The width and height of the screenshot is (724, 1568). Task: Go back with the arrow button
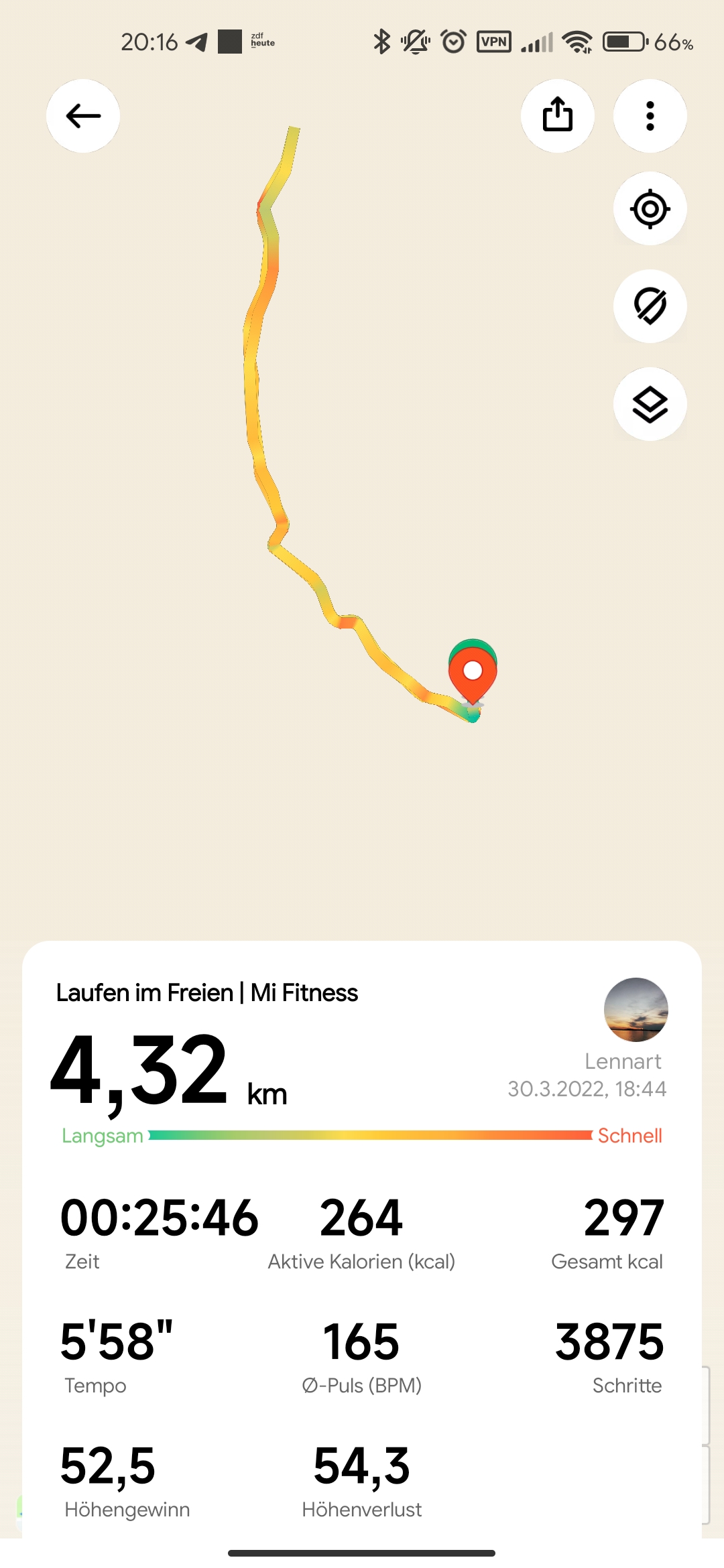[83, 116]
